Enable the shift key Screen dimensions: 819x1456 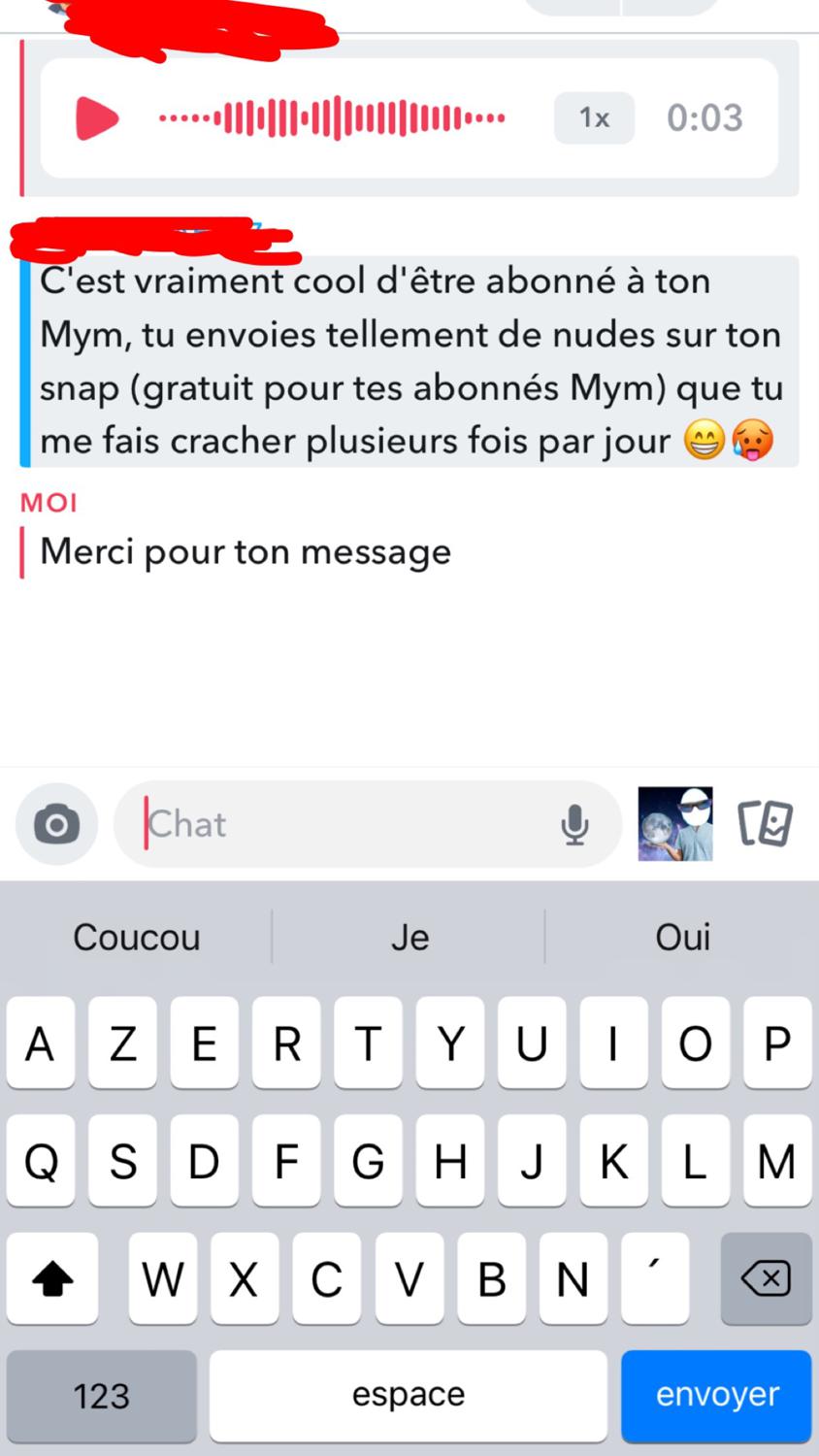pyautogui.click(x=52, y=1278)
